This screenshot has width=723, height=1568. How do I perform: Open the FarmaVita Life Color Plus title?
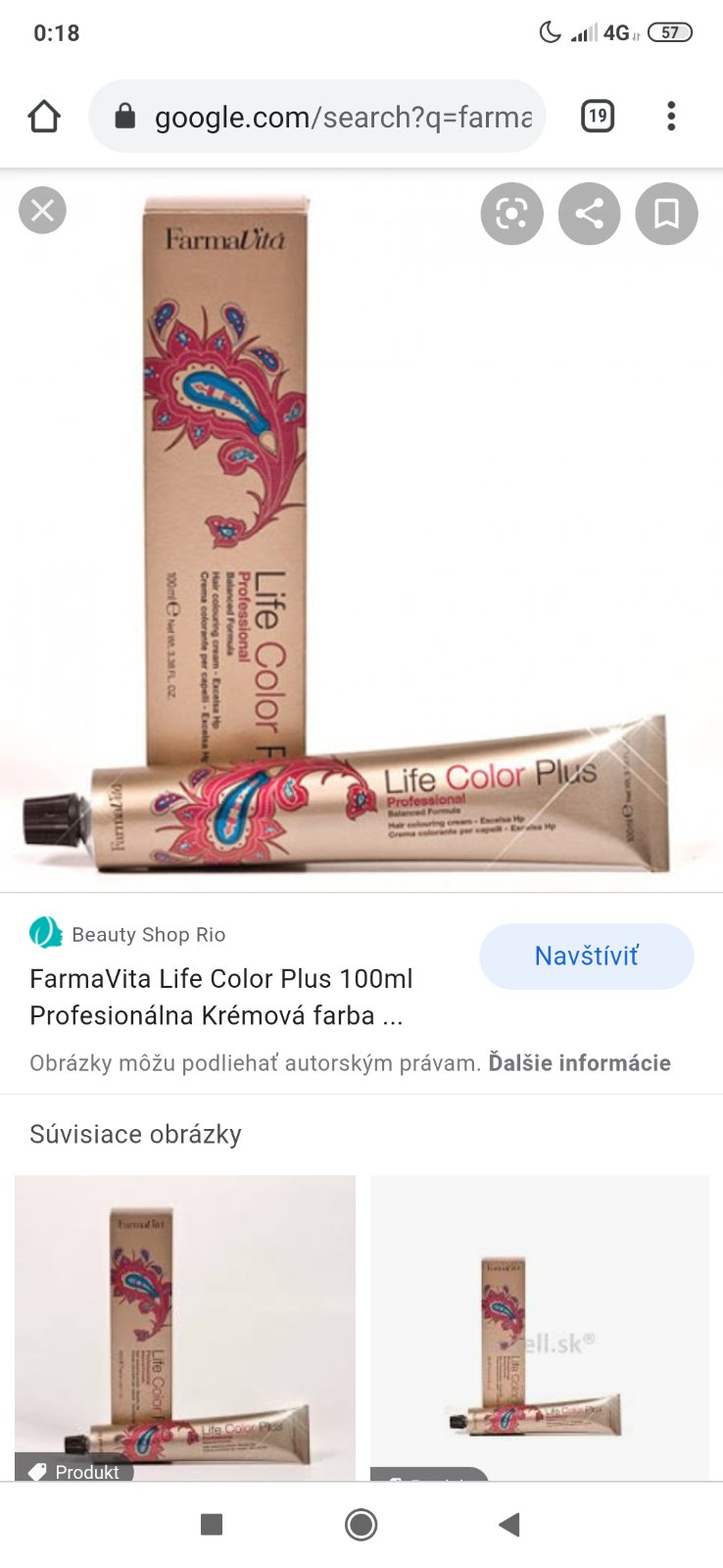point(221,997)
